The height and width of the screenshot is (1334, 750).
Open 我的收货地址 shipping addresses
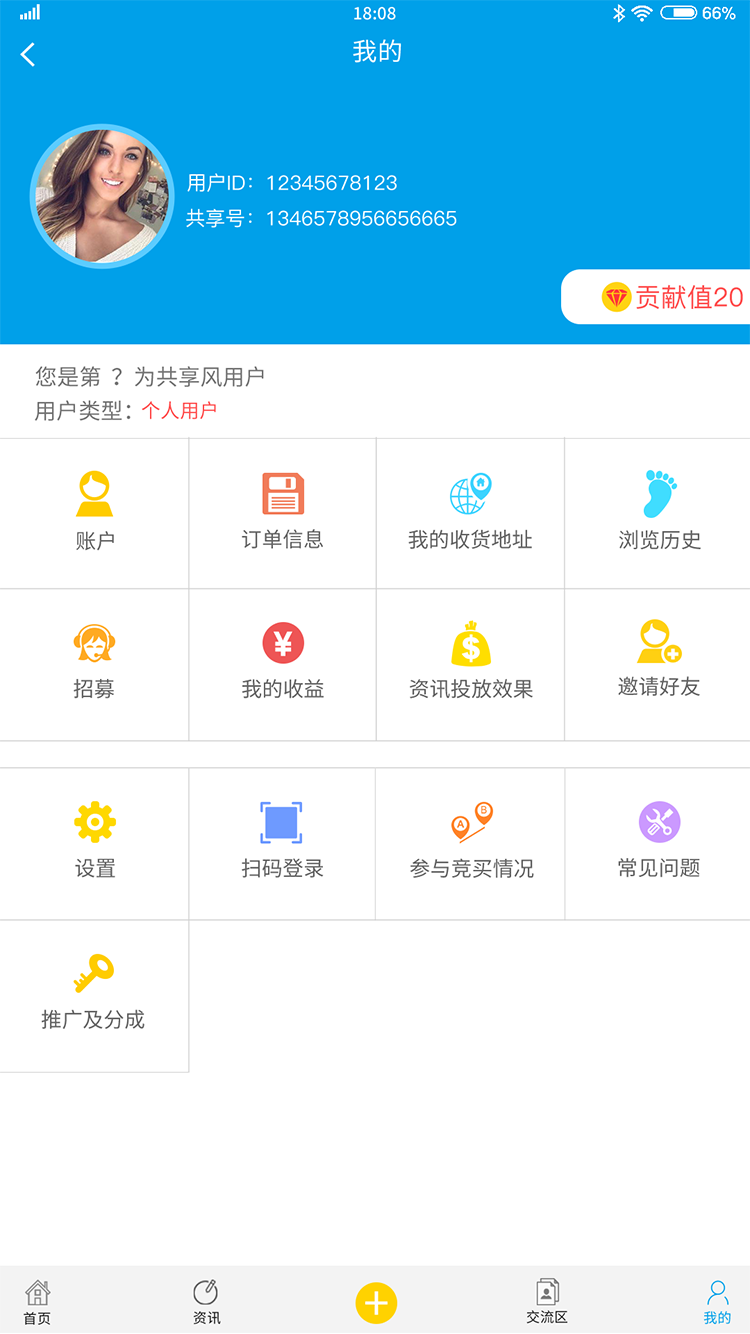[x=470, y=512]
